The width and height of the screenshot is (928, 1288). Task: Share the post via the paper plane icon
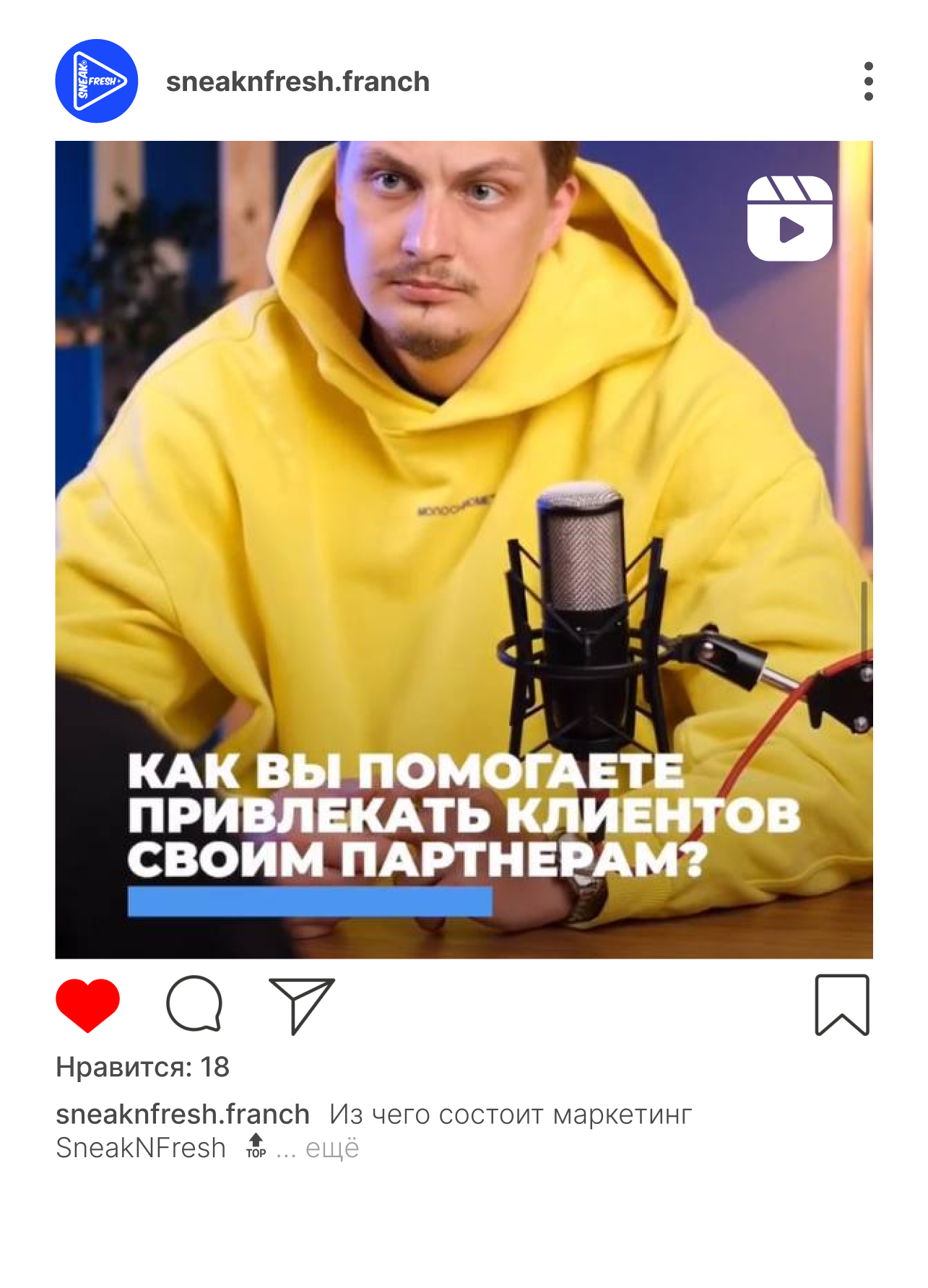pyautogui.click(x=301, y=1005)
